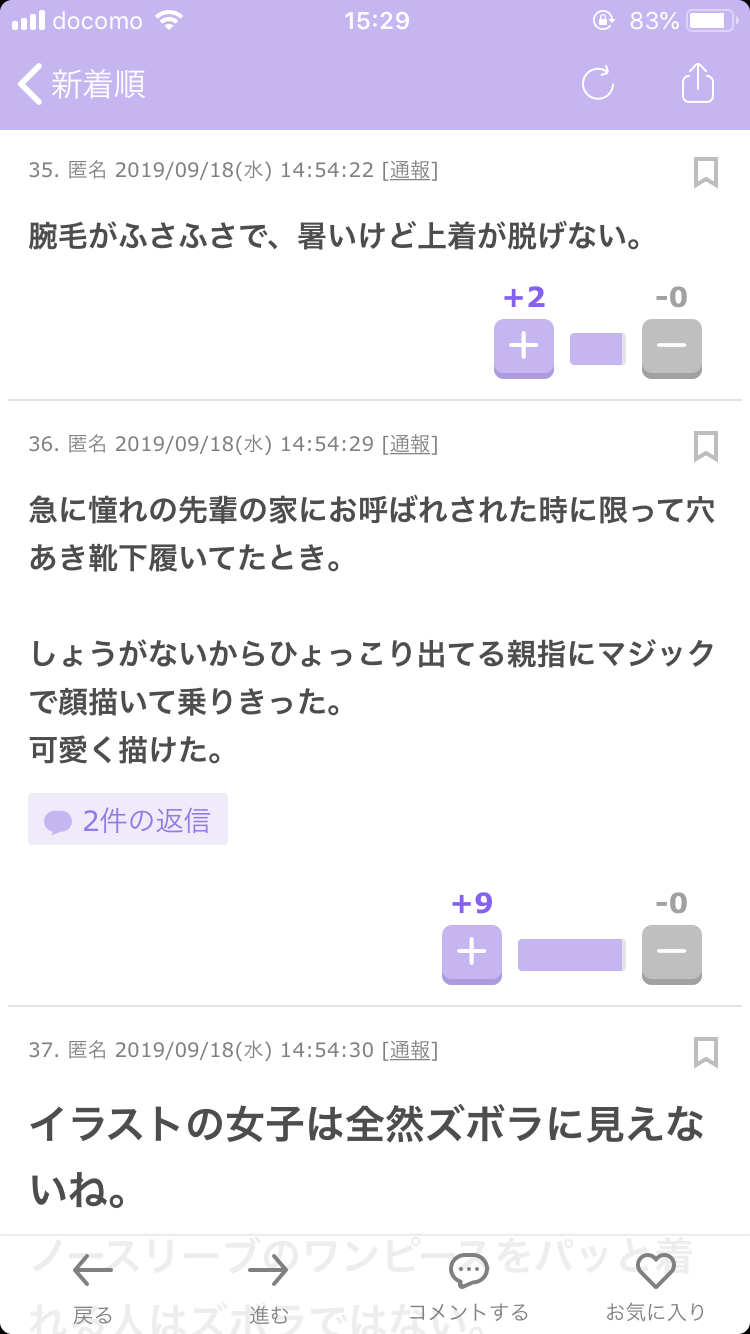The image size is (750, 1334).
Task: Bookmark comment 36
Action: tap(706, 446)
